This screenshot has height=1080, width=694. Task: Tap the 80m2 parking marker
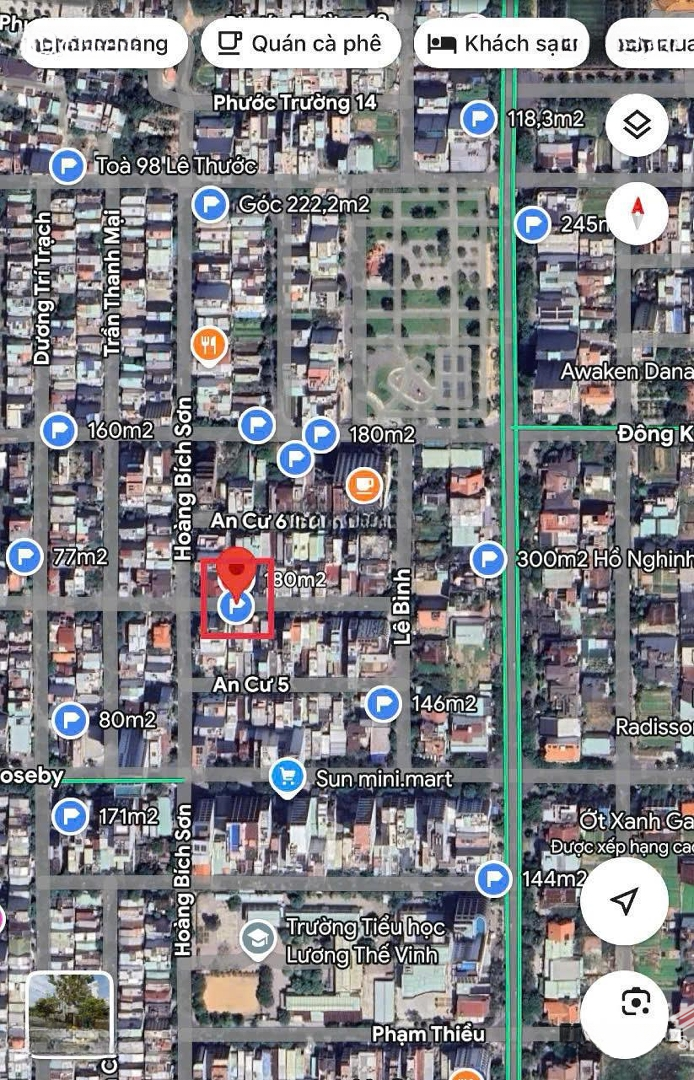click(71, 720)
